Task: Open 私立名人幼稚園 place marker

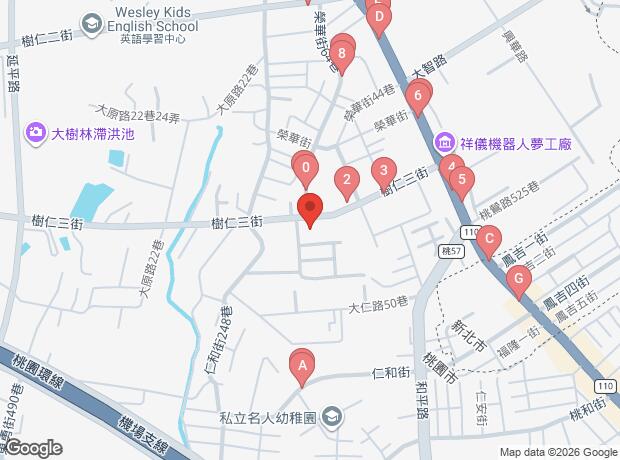Action: click(331, 417)
